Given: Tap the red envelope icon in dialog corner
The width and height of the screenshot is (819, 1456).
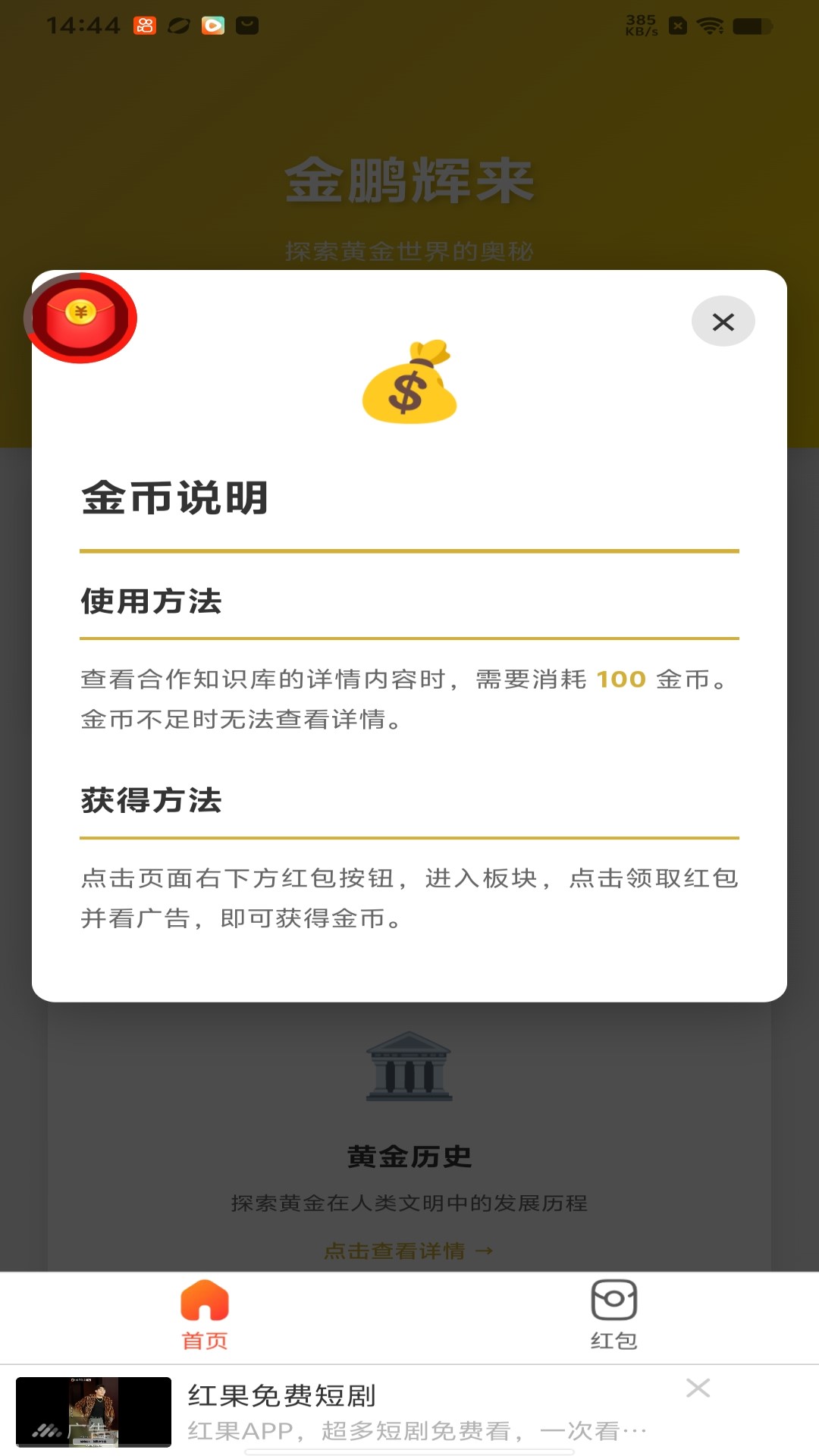Looking at the screenshot, I should pos(81,318).
